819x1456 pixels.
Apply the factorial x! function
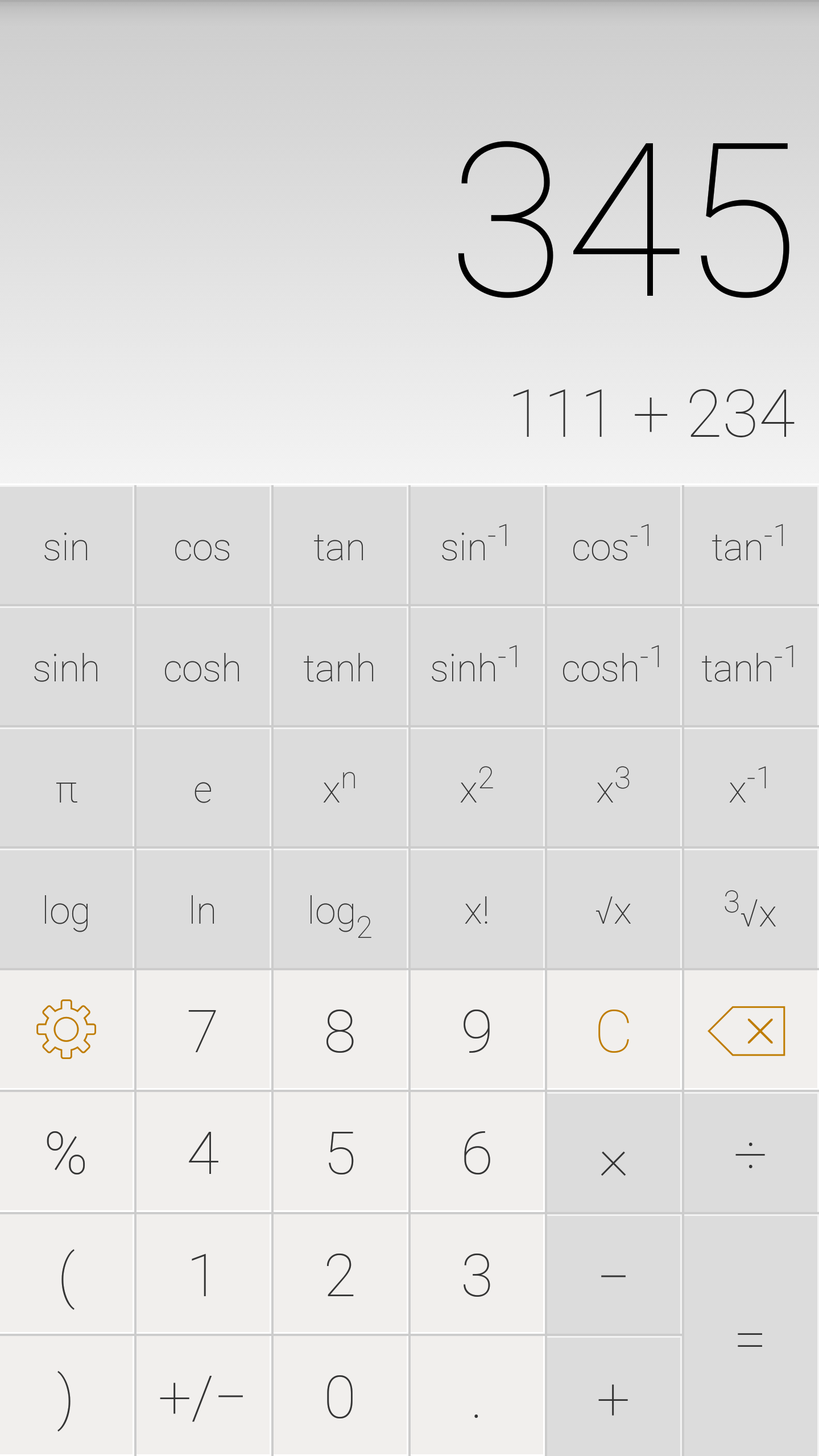point(477,910)
